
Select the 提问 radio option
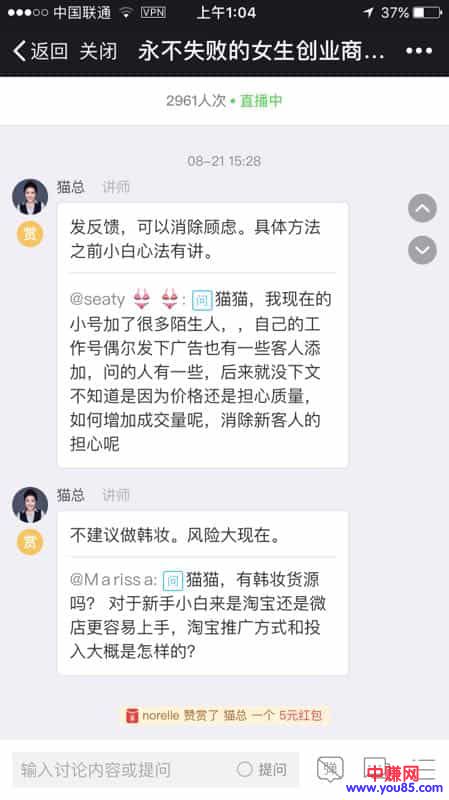pos(262,769)
